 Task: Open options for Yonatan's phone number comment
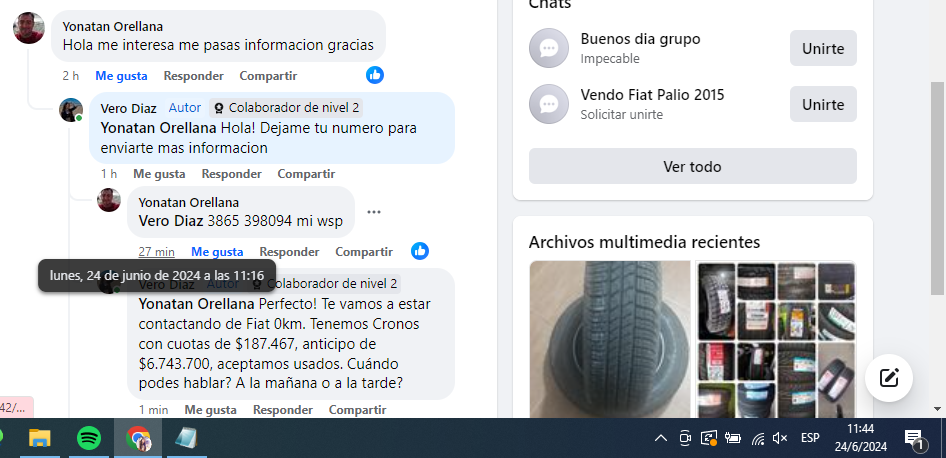coord(374,212)
